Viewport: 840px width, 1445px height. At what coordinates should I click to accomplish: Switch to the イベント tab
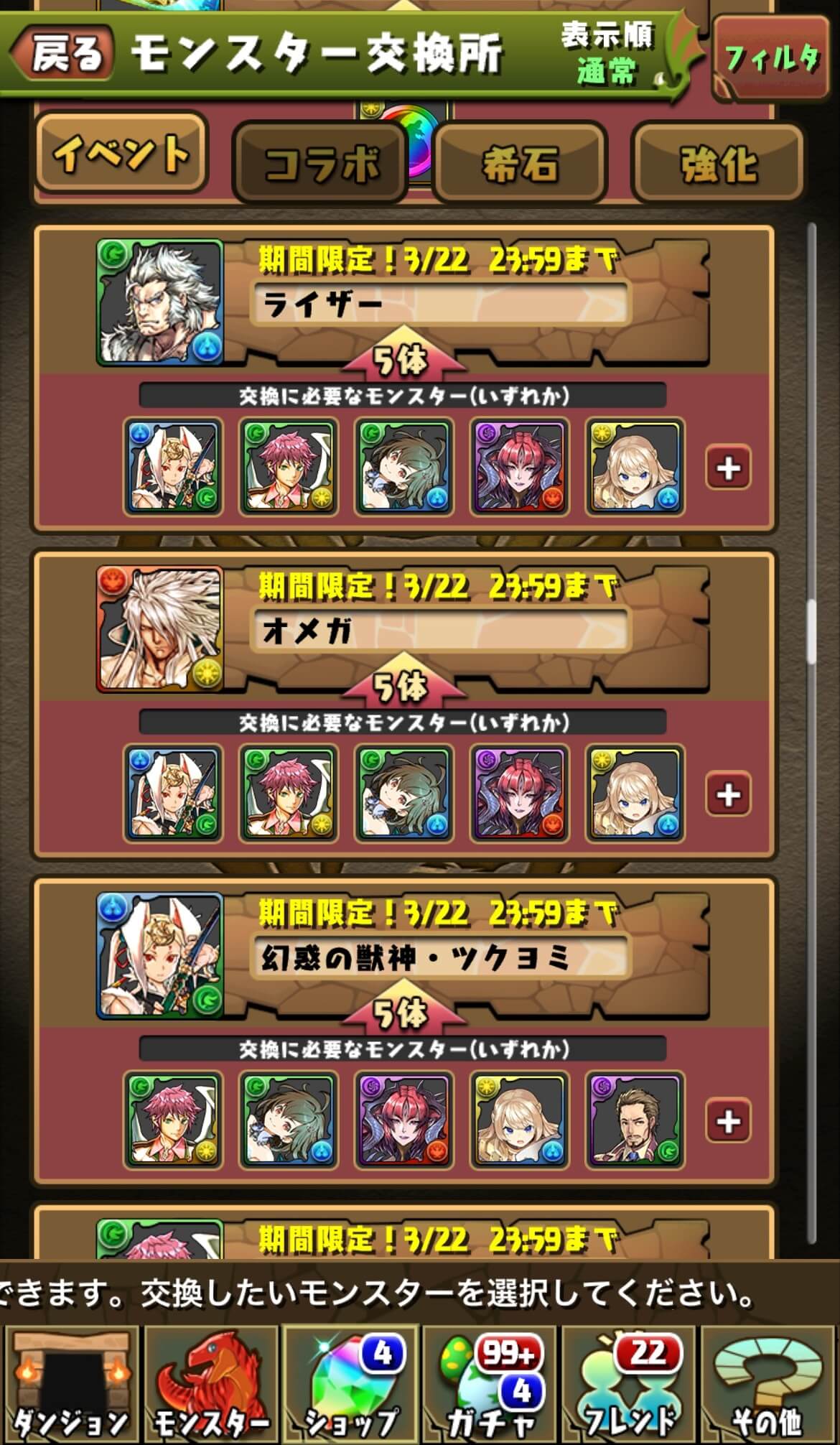pyautogui.click(x=121, y=154)
